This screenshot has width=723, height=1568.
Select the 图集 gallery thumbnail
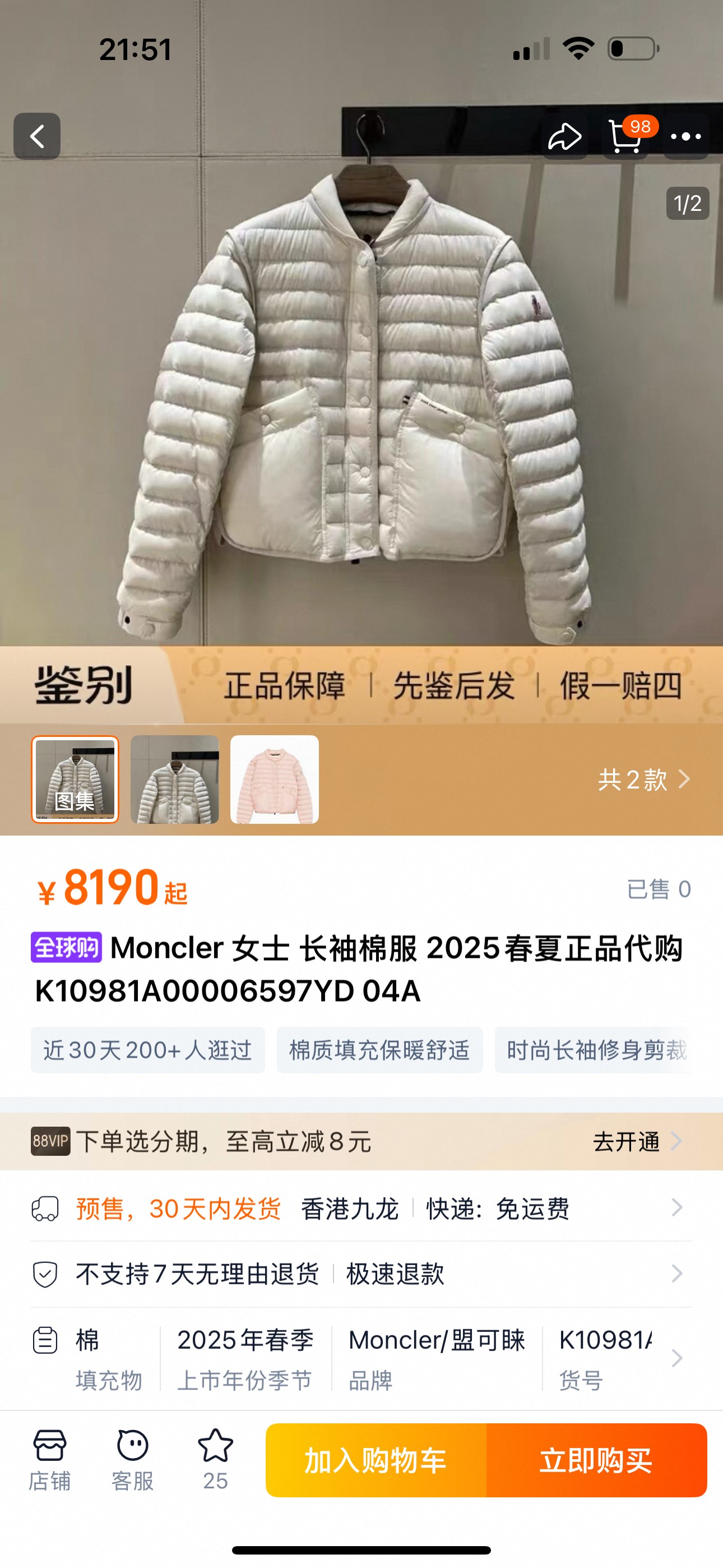[75, 779]
